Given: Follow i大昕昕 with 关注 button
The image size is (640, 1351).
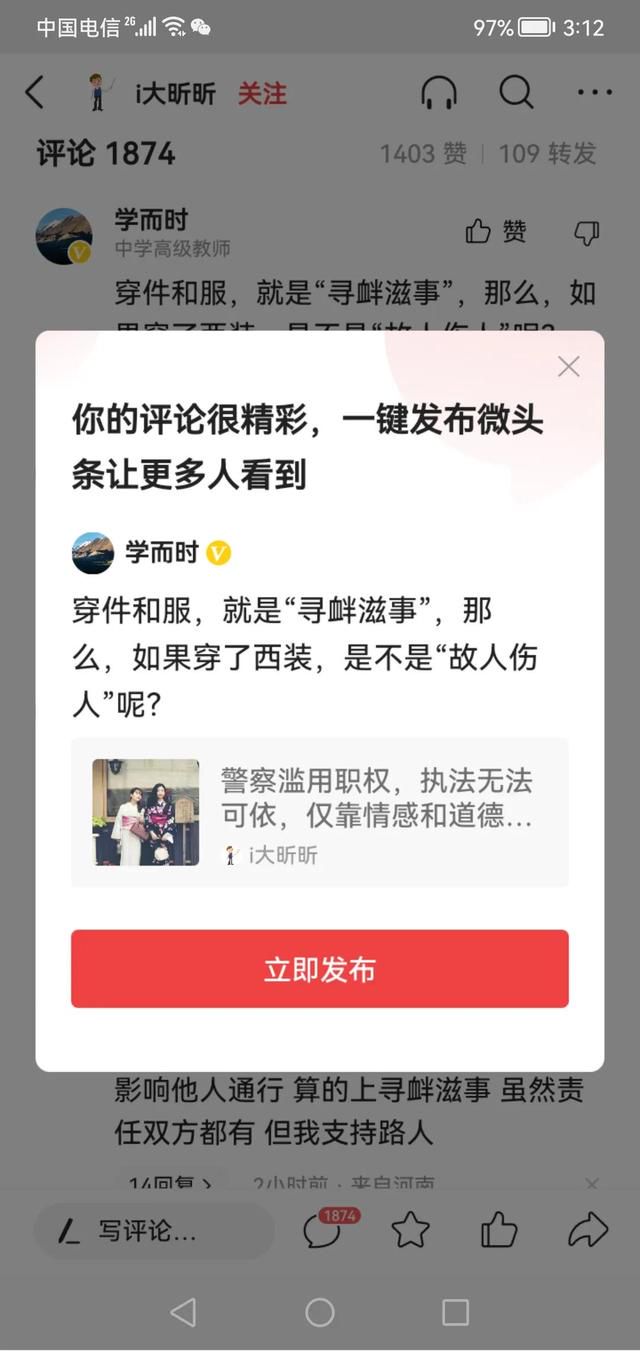Looking at the screenshot, I should 262,94.
